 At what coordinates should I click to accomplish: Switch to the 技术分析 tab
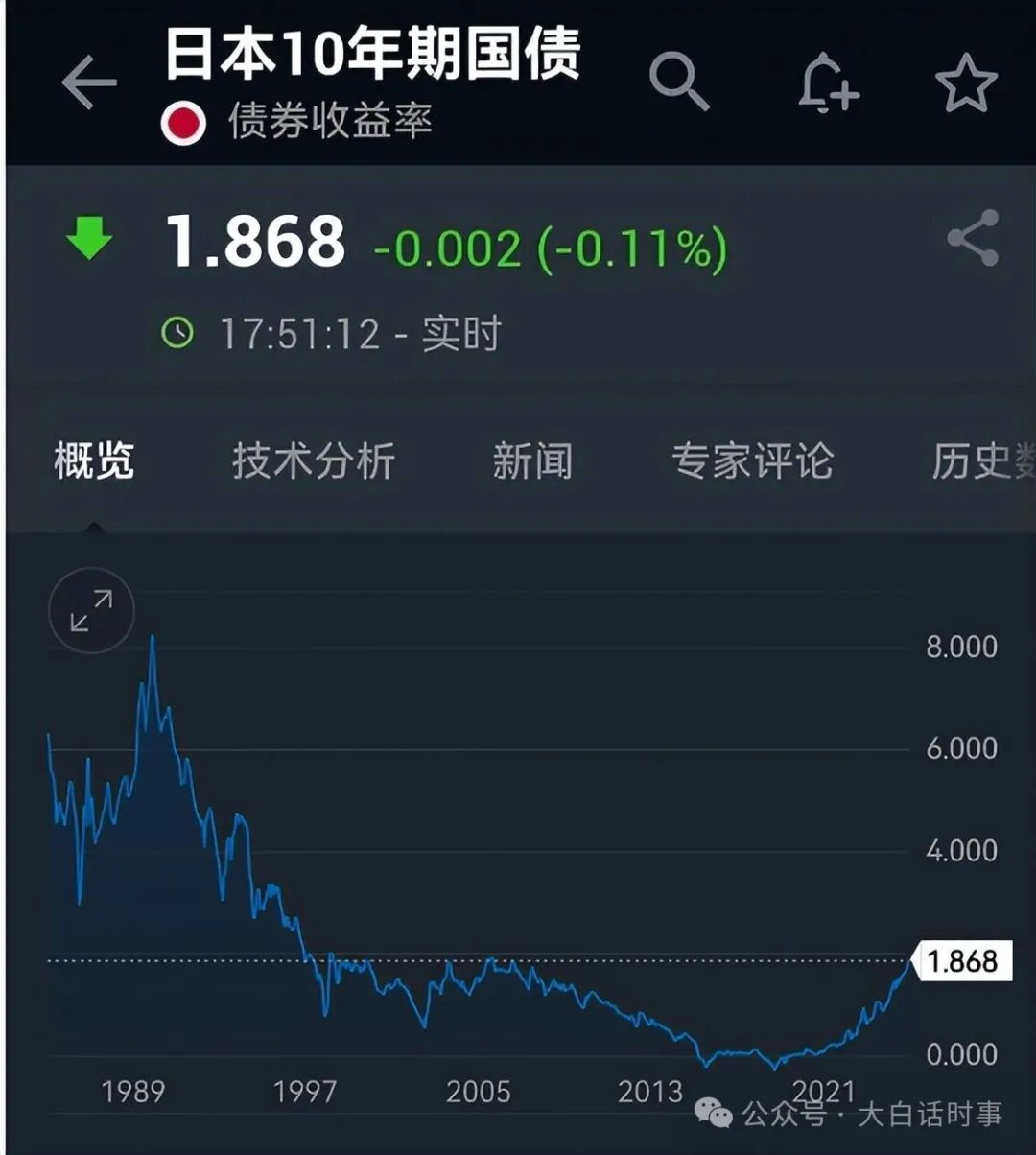point(312,461)
